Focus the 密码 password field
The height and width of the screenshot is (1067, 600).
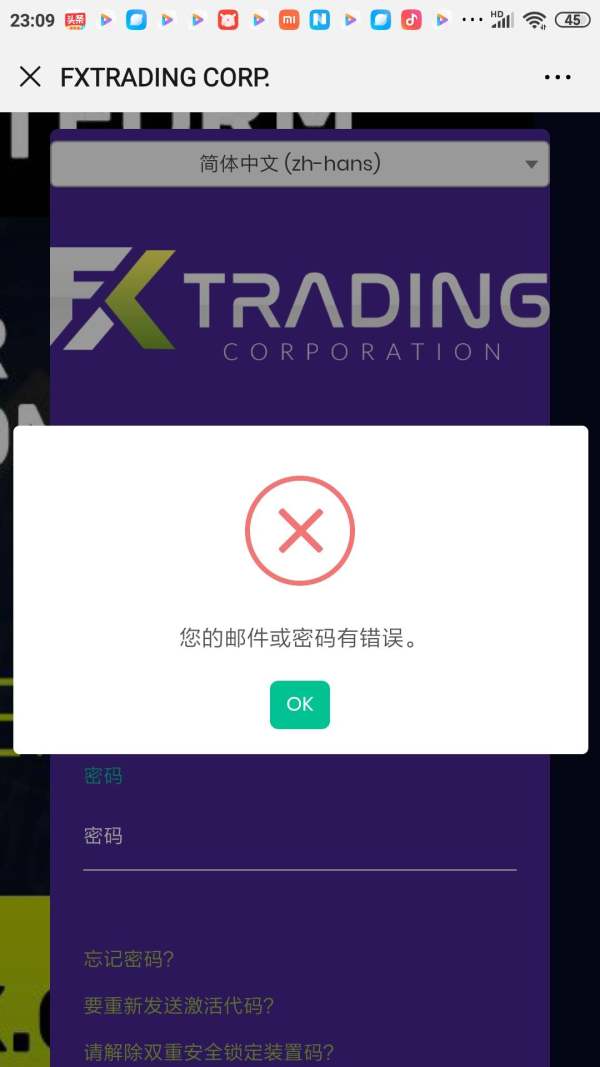(x=299, y=836)
